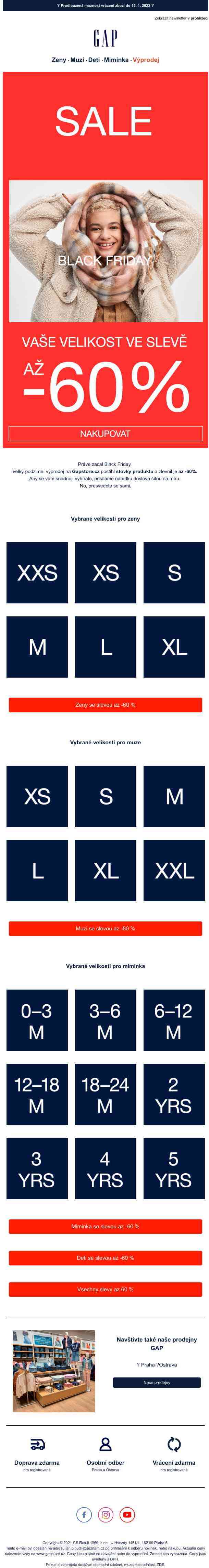Open the Miminka category link

[116, 60]
